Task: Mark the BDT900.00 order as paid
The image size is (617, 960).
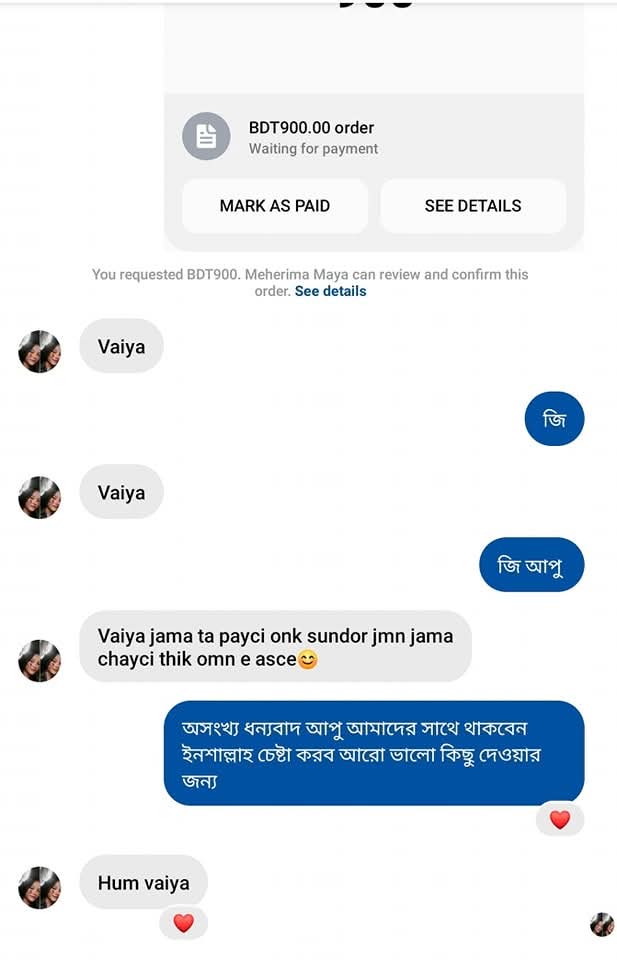Action: (275, 206)
